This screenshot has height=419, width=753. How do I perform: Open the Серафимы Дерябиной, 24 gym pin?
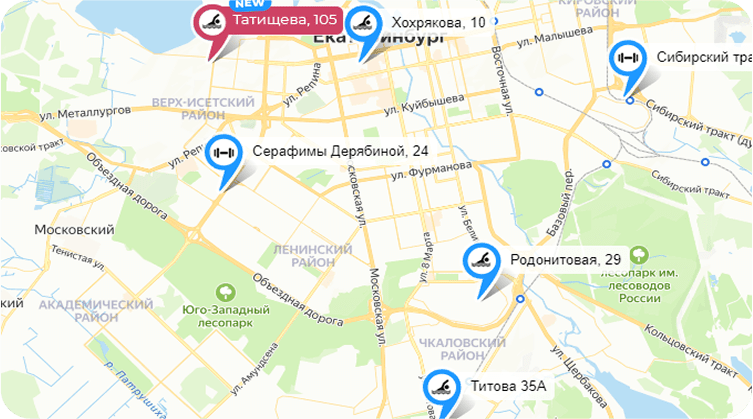[222, 152]
